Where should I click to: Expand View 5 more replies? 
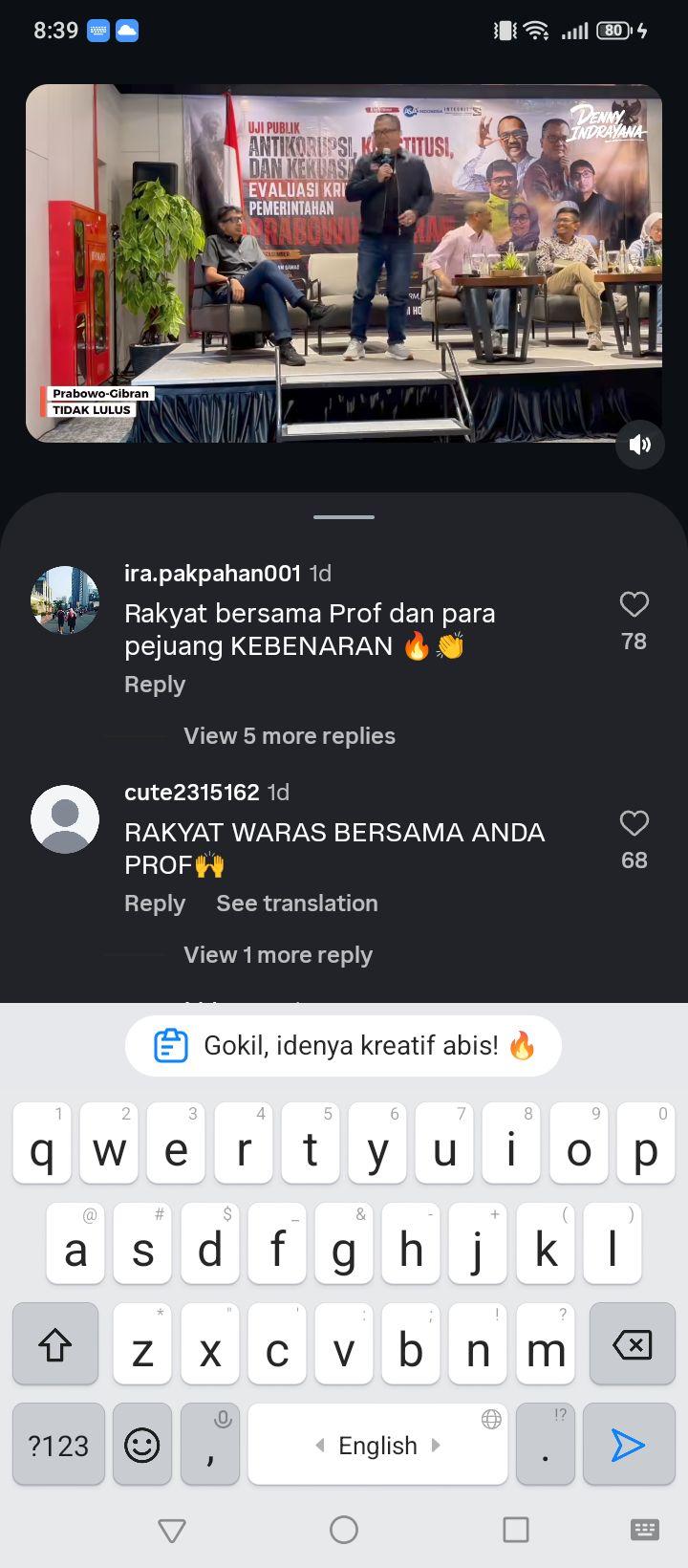click(290, 736)
